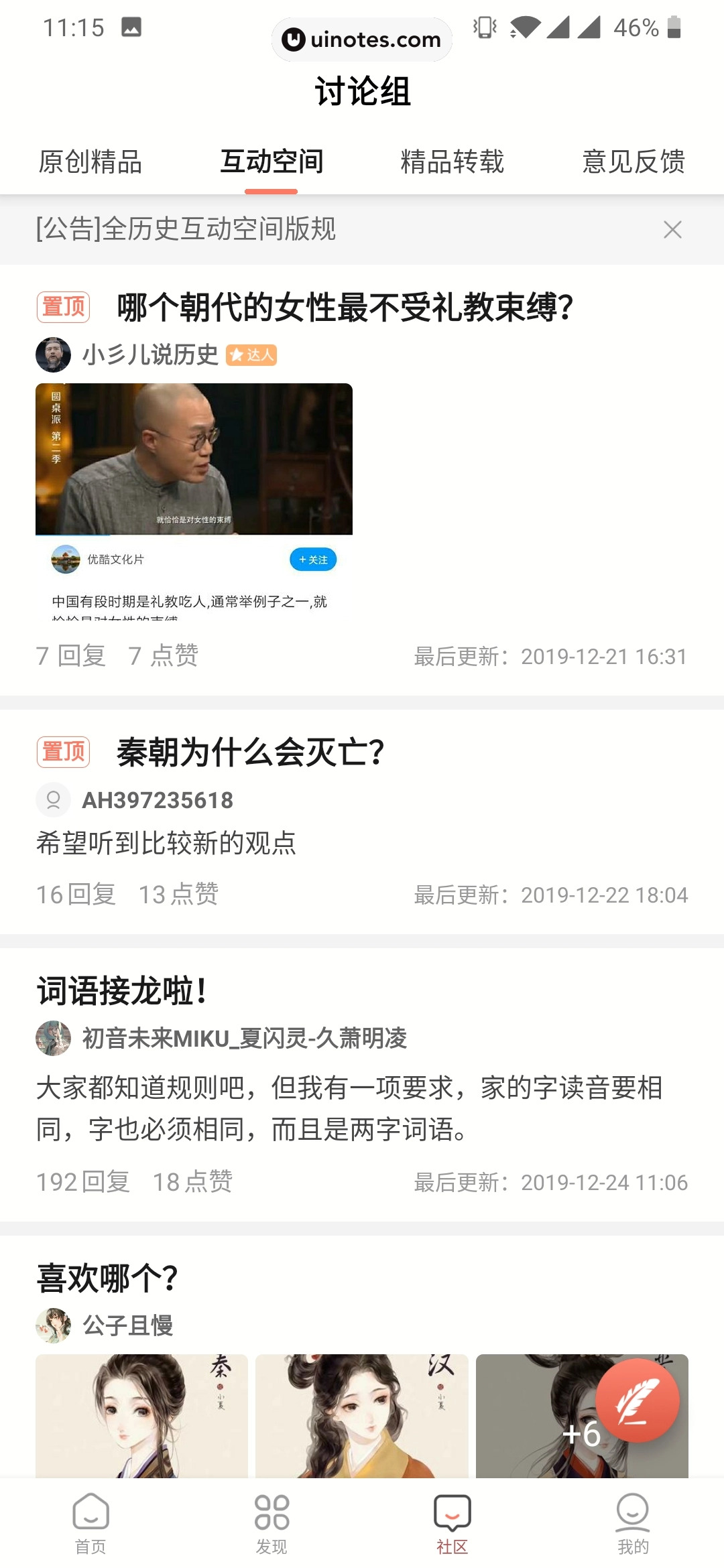Open the post 秦朝为什么会灭亡?

pyautogui.click(x=248, y=752)
